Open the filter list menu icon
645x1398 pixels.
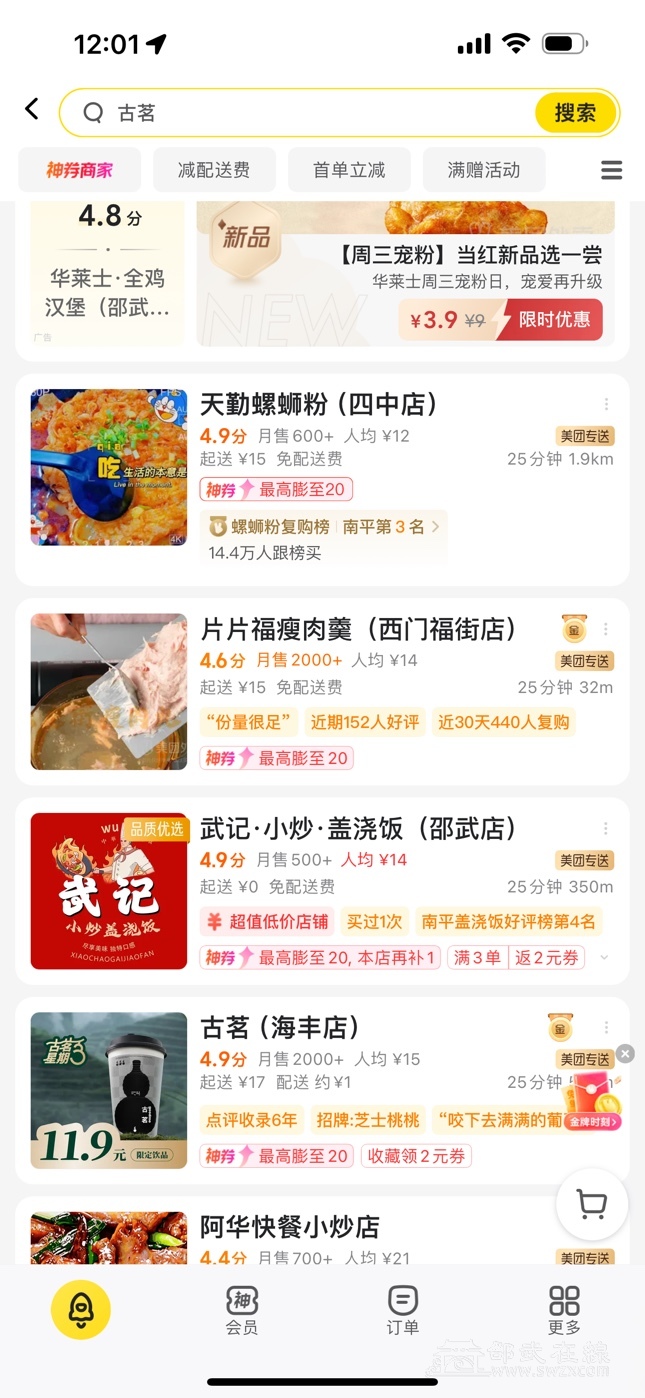[611, 170]
